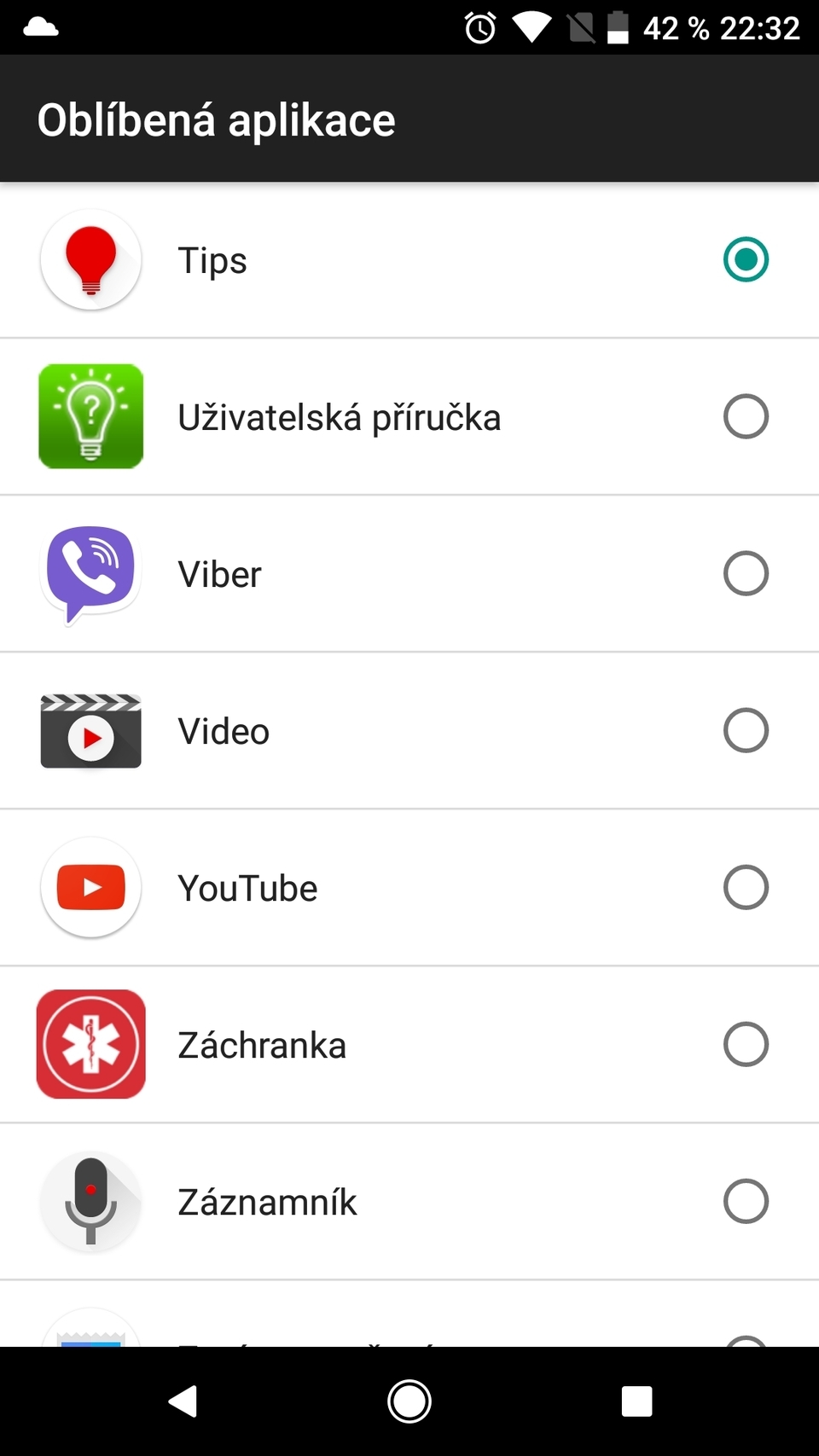
Task: Open Recent apps with the square button
Action: tap(637, 1401)
